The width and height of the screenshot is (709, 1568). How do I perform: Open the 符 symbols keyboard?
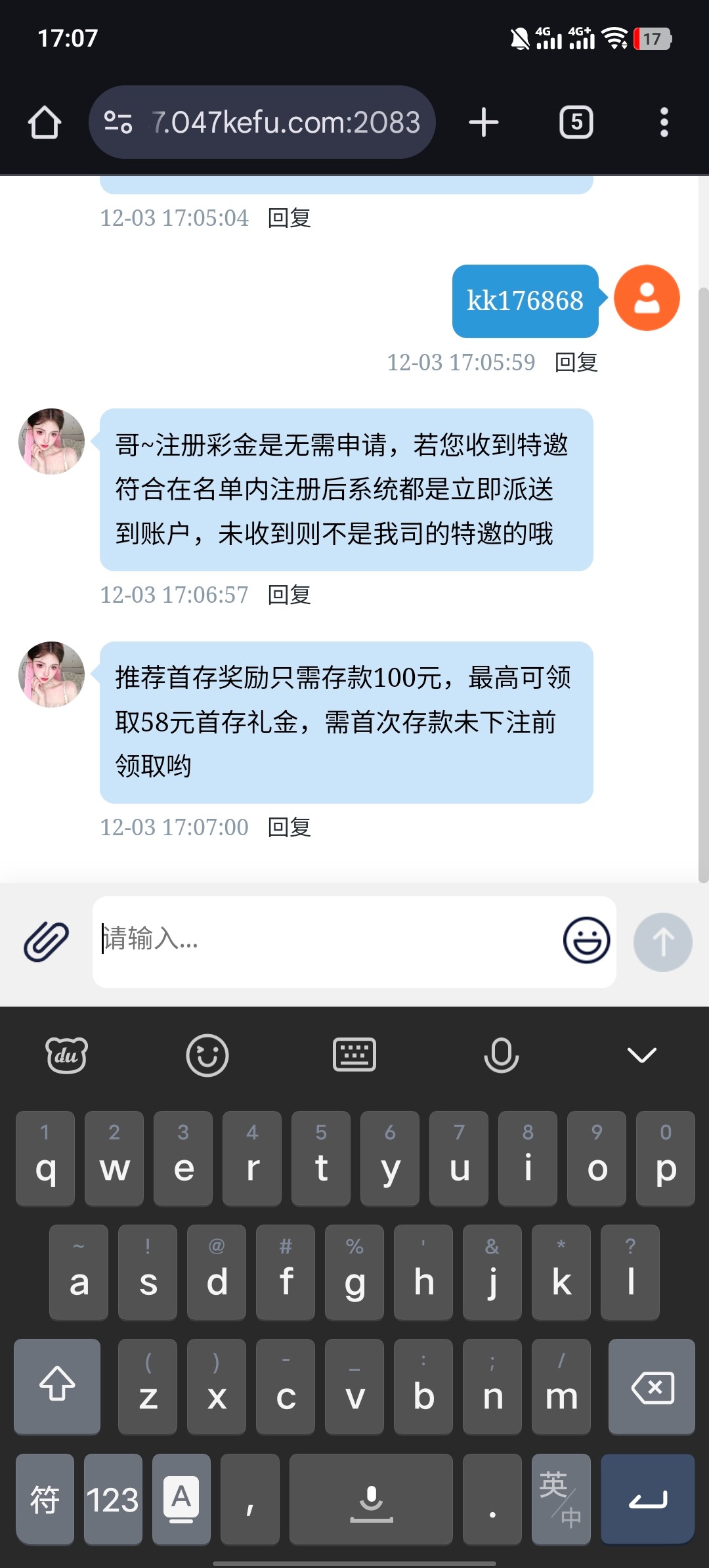(x=45, y=1500)
